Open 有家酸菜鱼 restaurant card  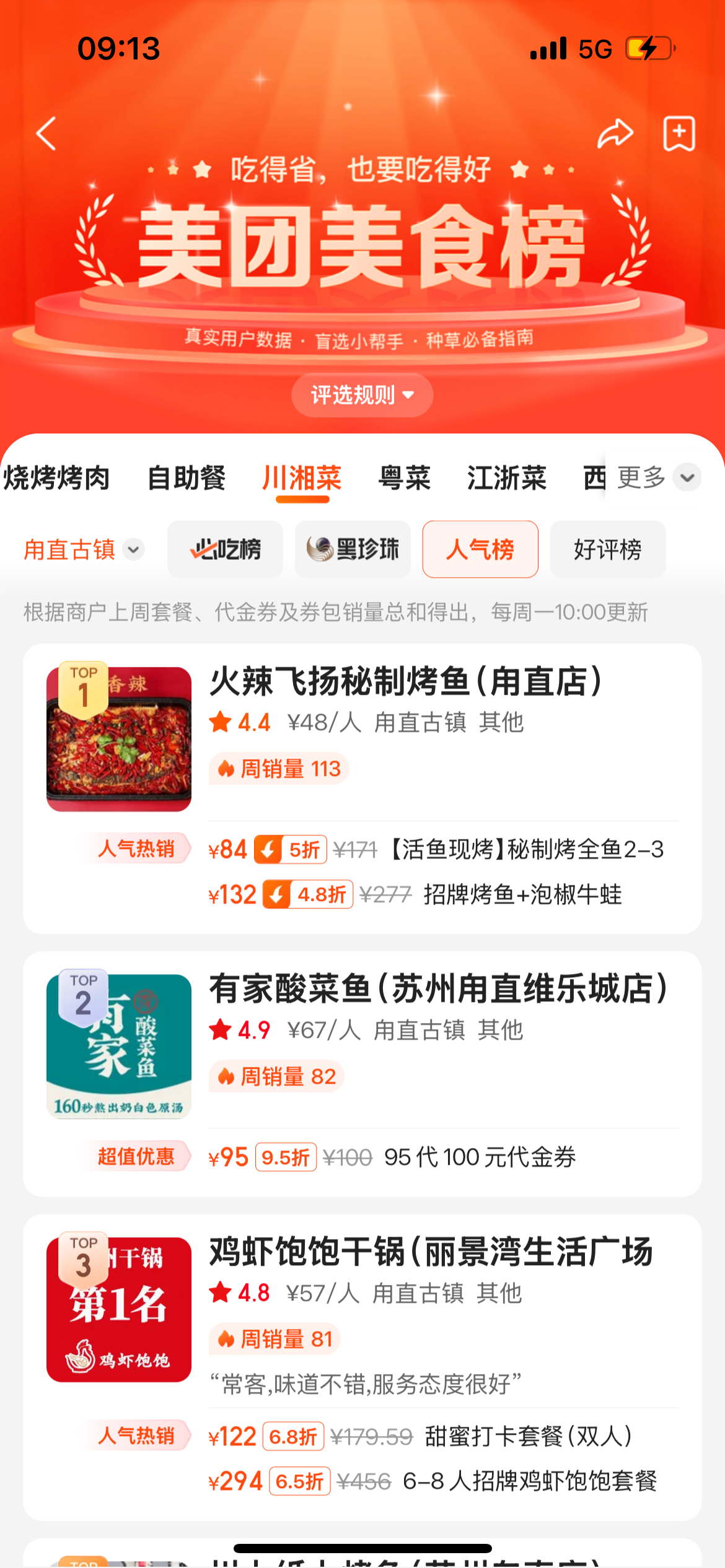tap(437, 989)
